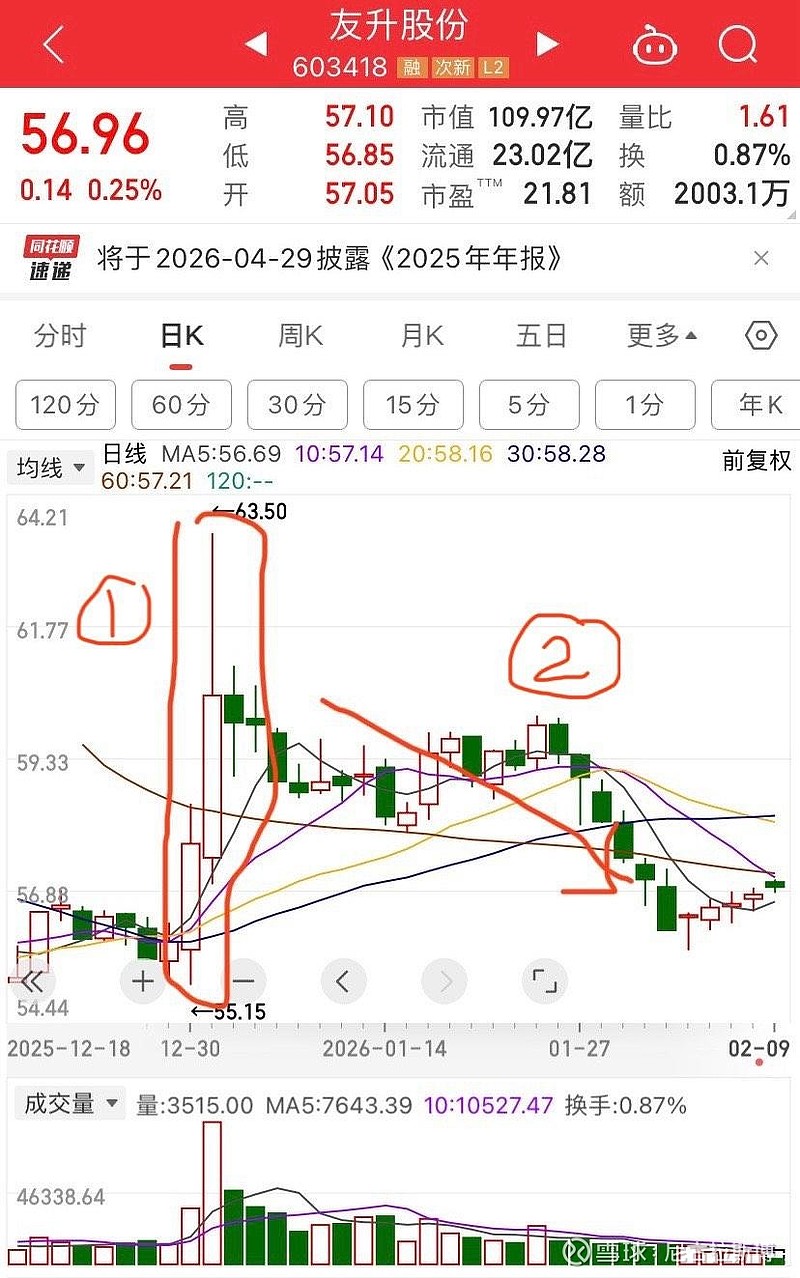Open the 均线 indicator dropdown
Image resolution: width=800 pixels, height=1278 pixels.
(50, 467)
